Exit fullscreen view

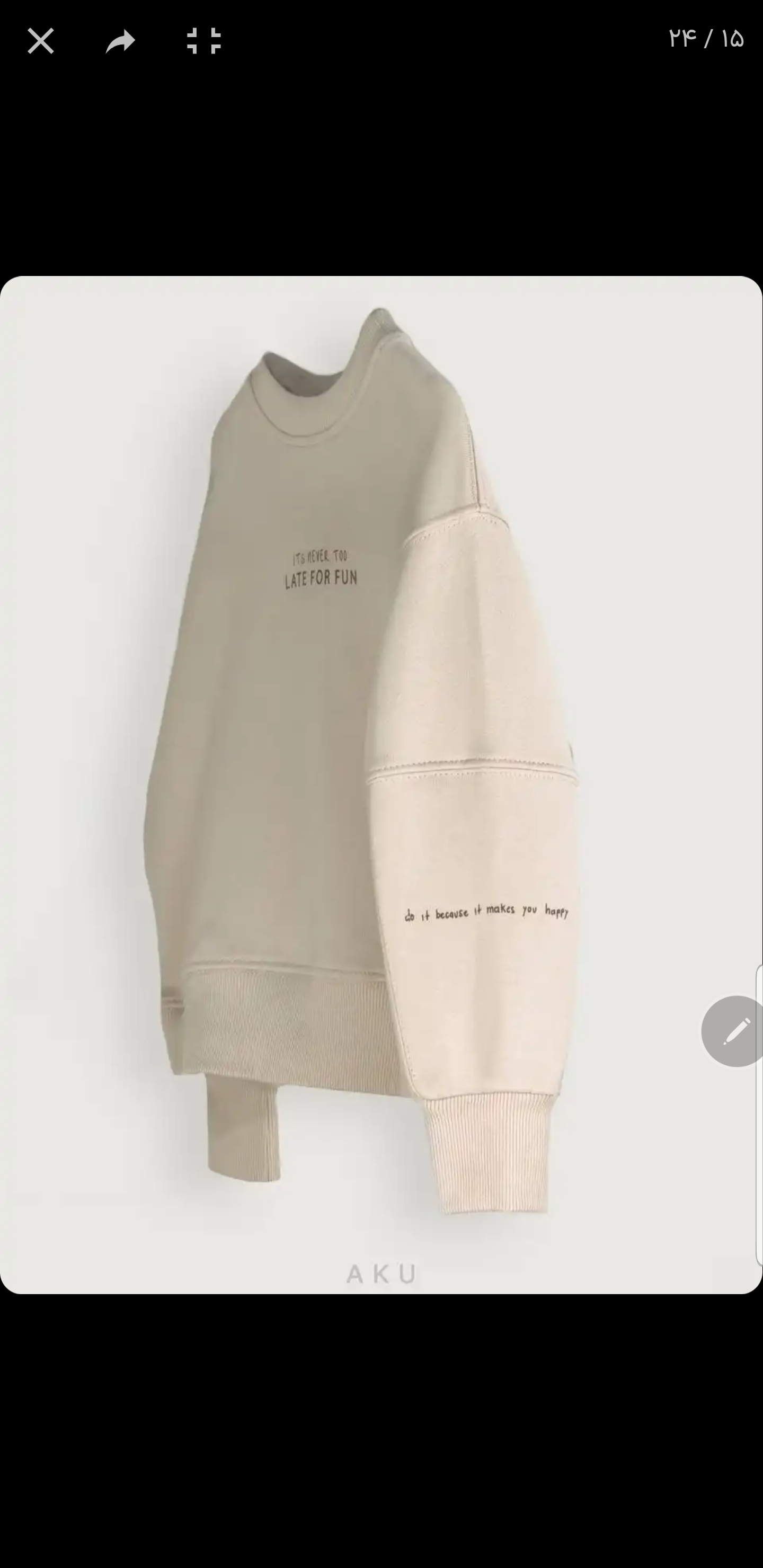click(203, 41)
